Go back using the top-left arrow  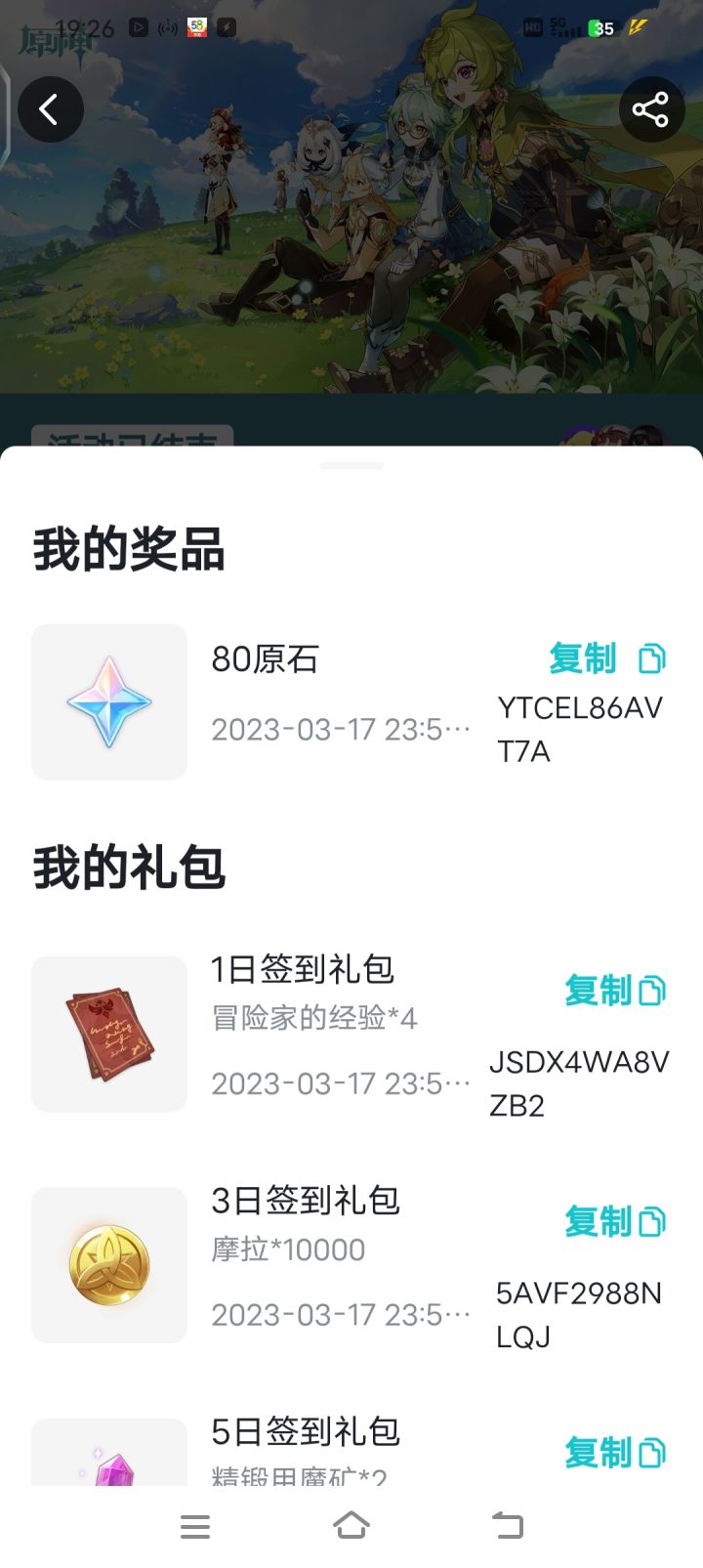tap(50, 109)
